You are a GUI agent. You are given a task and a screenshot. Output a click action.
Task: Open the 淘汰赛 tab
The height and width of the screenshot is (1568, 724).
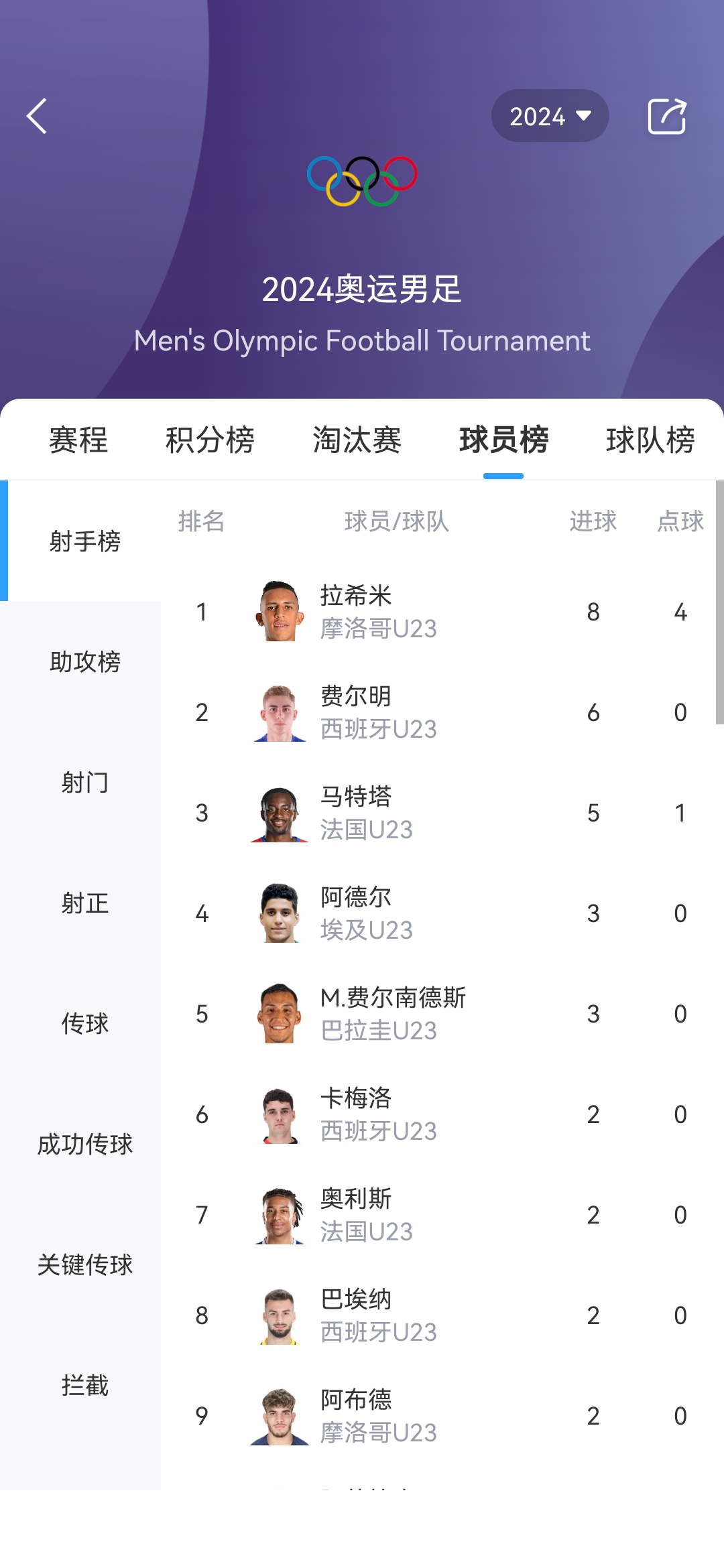point(357,440)
